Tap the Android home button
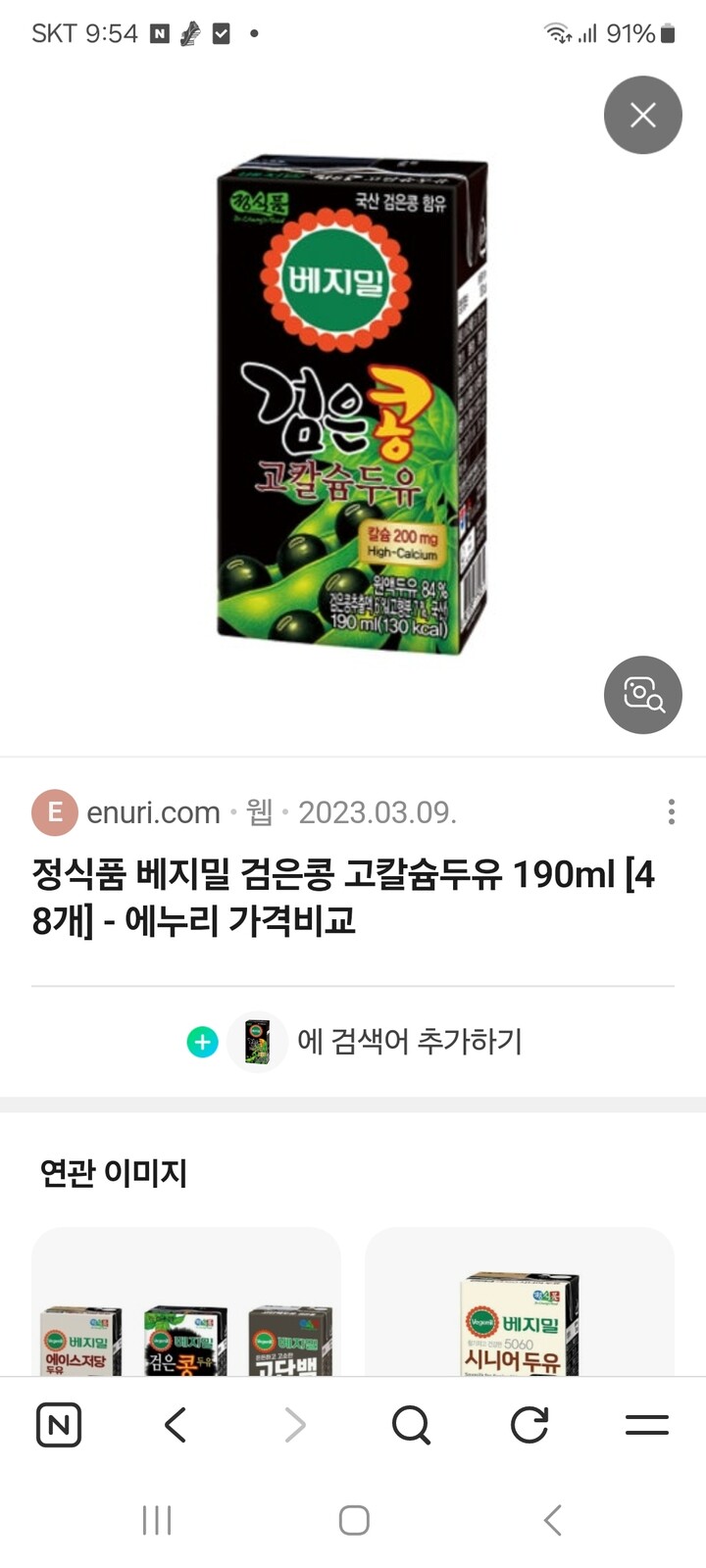Viewport: 706px width, 1568px height. click(353, 1520)
